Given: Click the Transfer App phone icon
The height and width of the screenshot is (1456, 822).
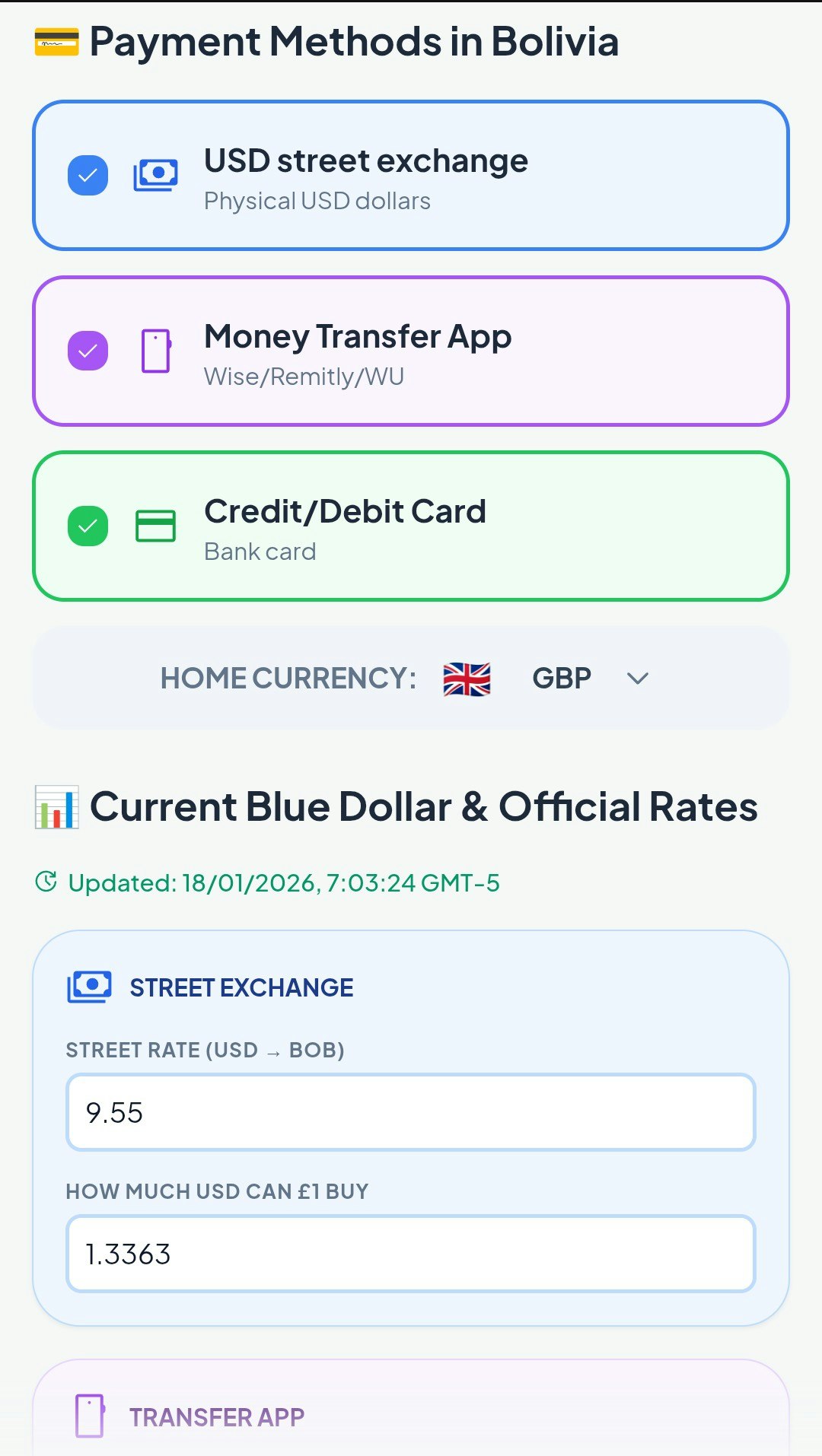Looking at the screenshot, I should click(91, 1415).
